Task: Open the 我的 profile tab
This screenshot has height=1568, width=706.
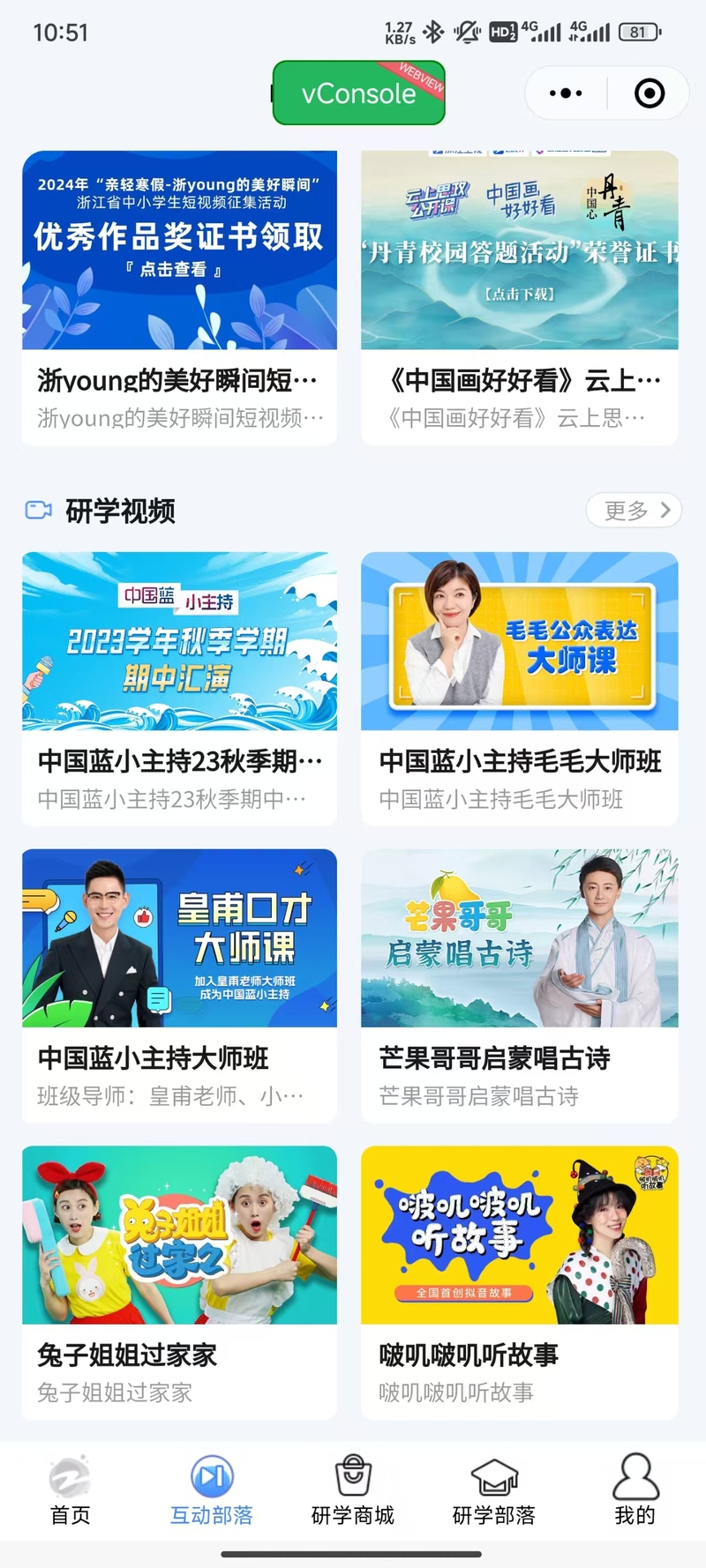Action: click(x=635, y=1491)
